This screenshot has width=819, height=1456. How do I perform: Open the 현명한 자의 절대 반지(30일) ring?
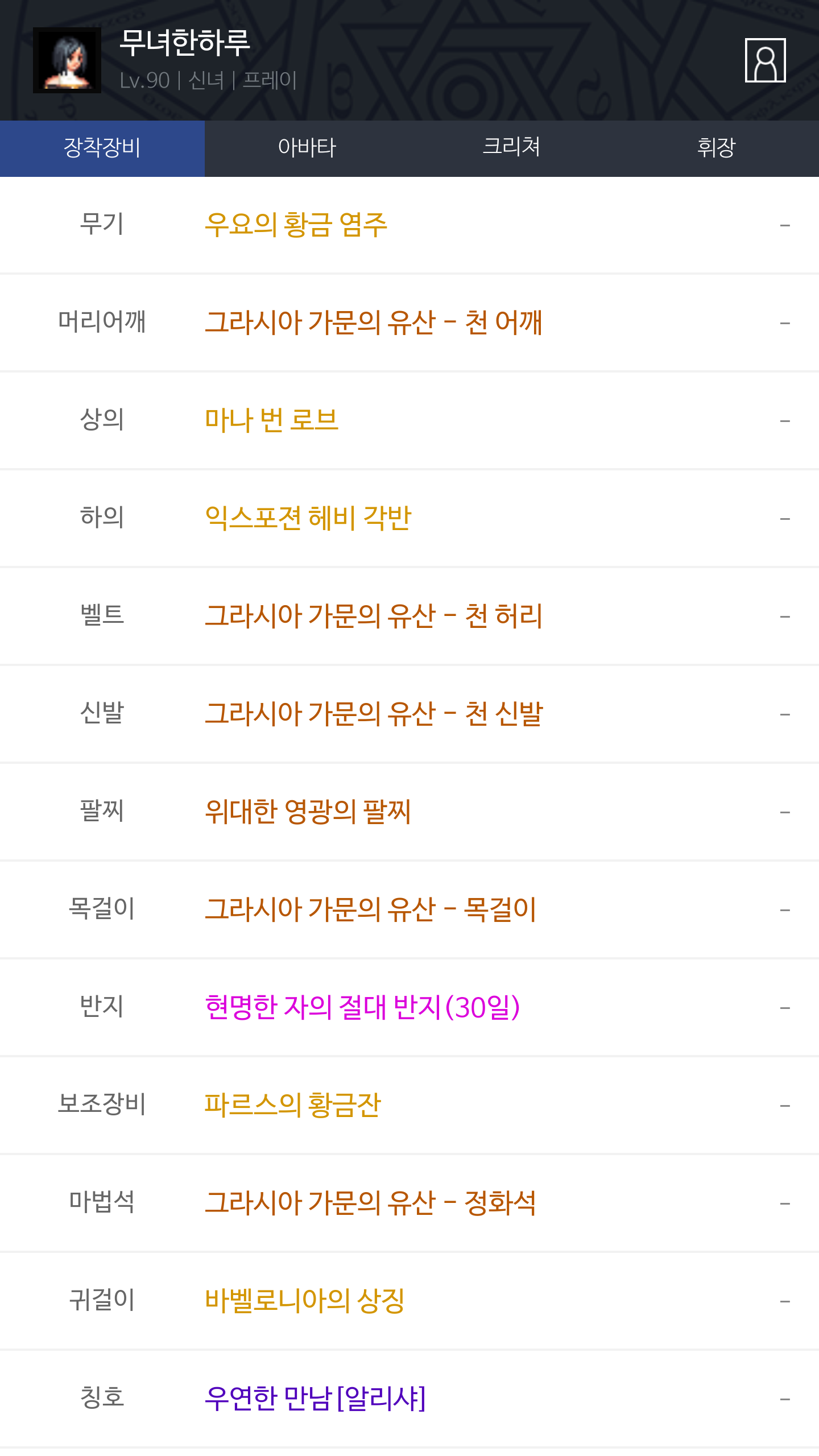point(409,1008)
